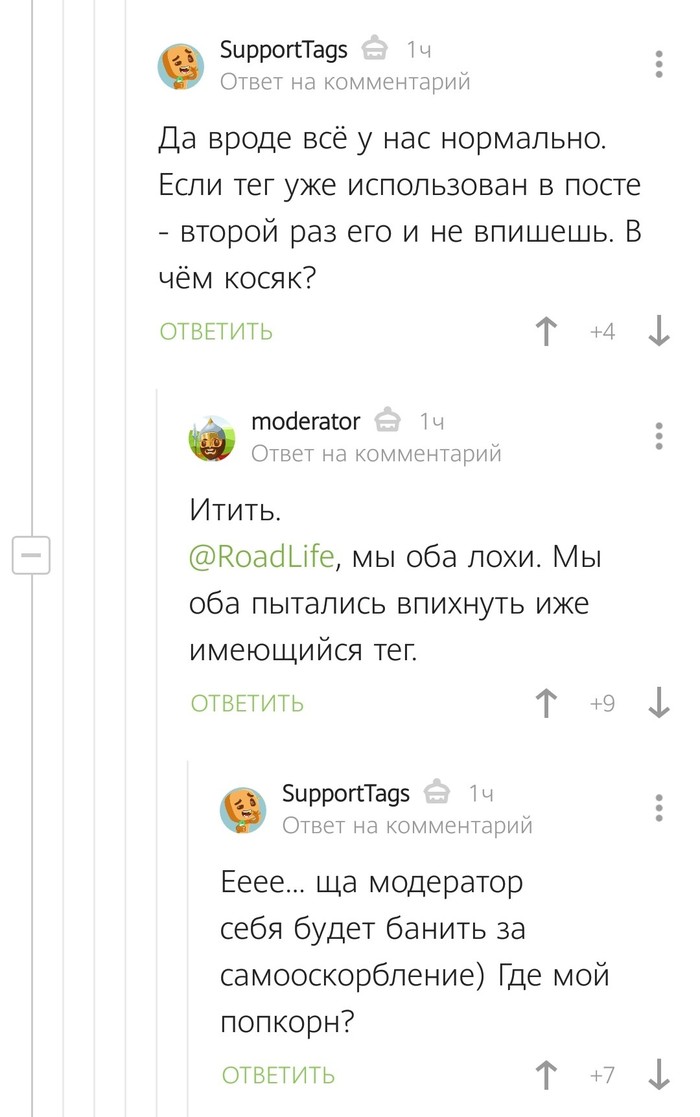The image size is (700, 1117).
Task: Open overflow menu on SupportTags' first comment
Action: pos(659,63)
